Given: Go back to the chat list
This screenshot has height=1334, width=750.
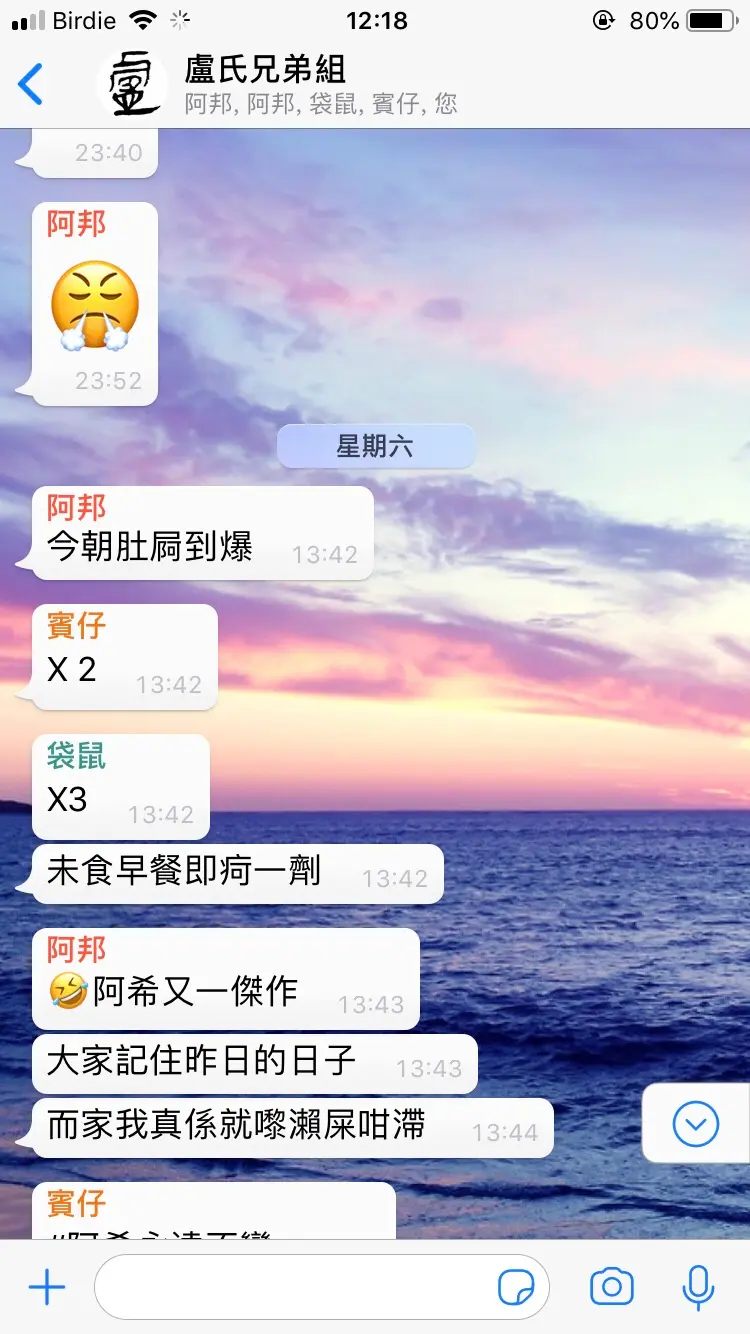Looking at the screenshot, I should (x=32, y=85).
